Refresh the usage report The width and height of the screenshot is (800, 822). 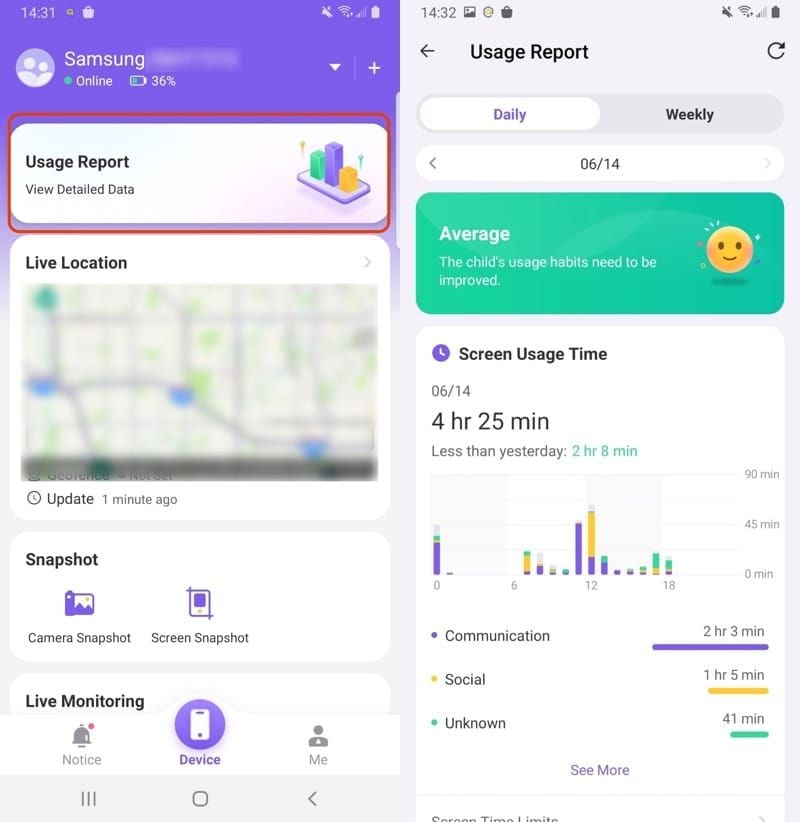point(775,51)
